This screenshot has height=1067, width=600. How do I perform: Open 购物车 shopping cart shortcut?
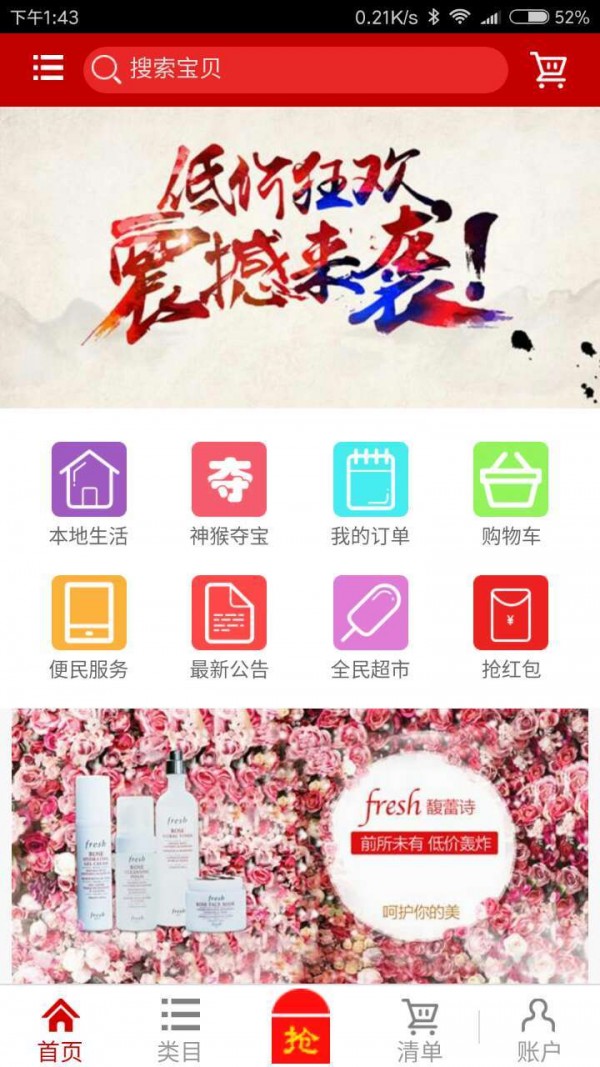click(x=510, y=492)
